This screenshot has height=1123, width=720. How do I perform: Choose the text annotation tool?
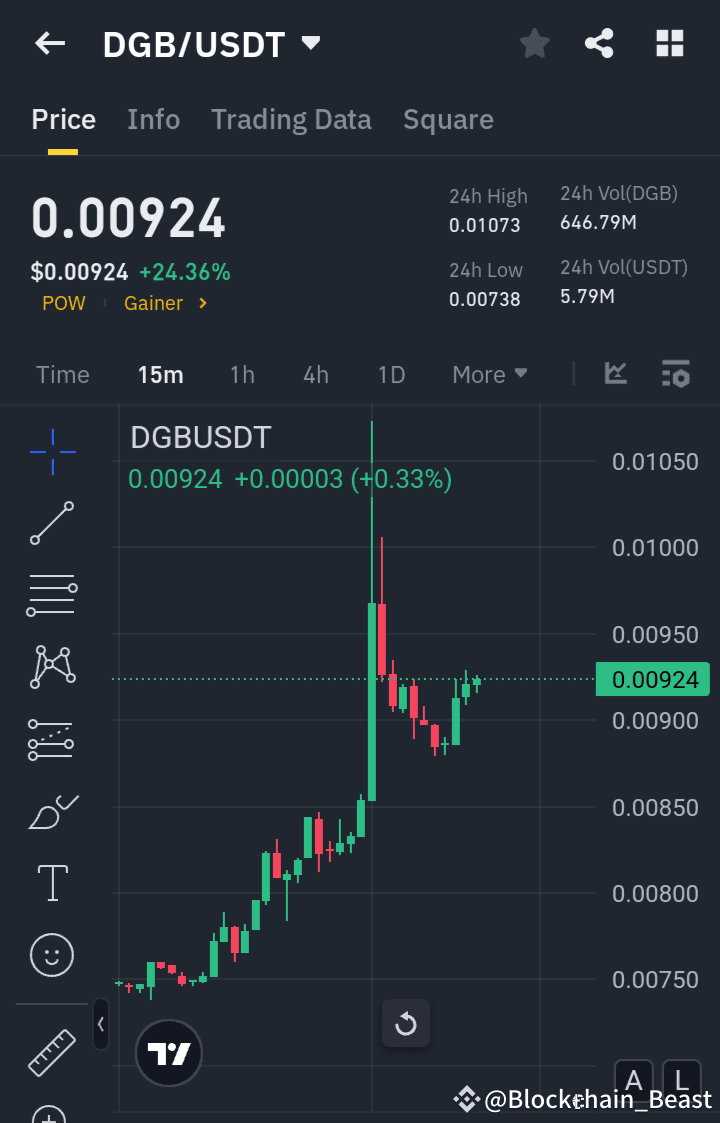51,882
